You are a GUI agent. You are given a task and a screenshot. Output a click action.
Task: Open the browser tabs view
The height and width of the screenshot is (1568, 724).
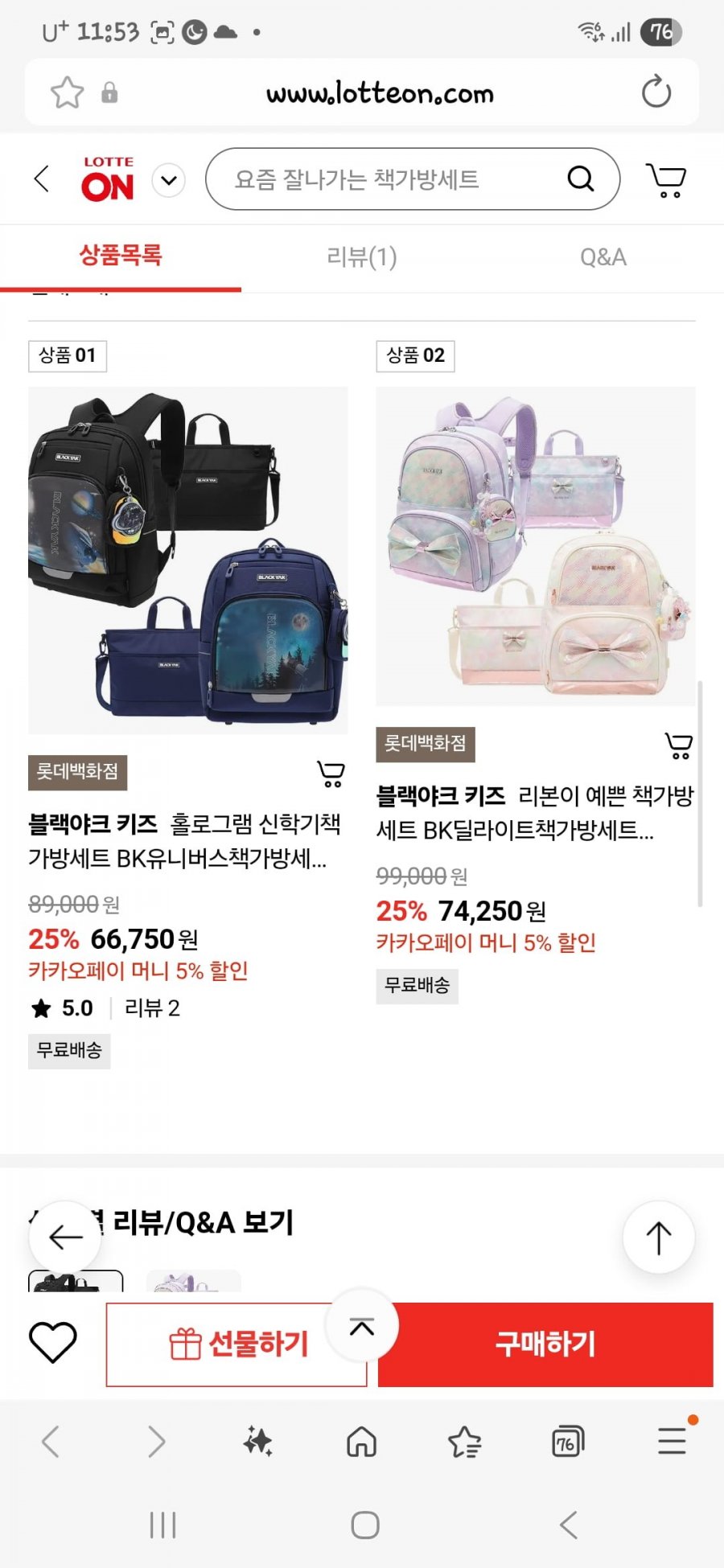567,1442
